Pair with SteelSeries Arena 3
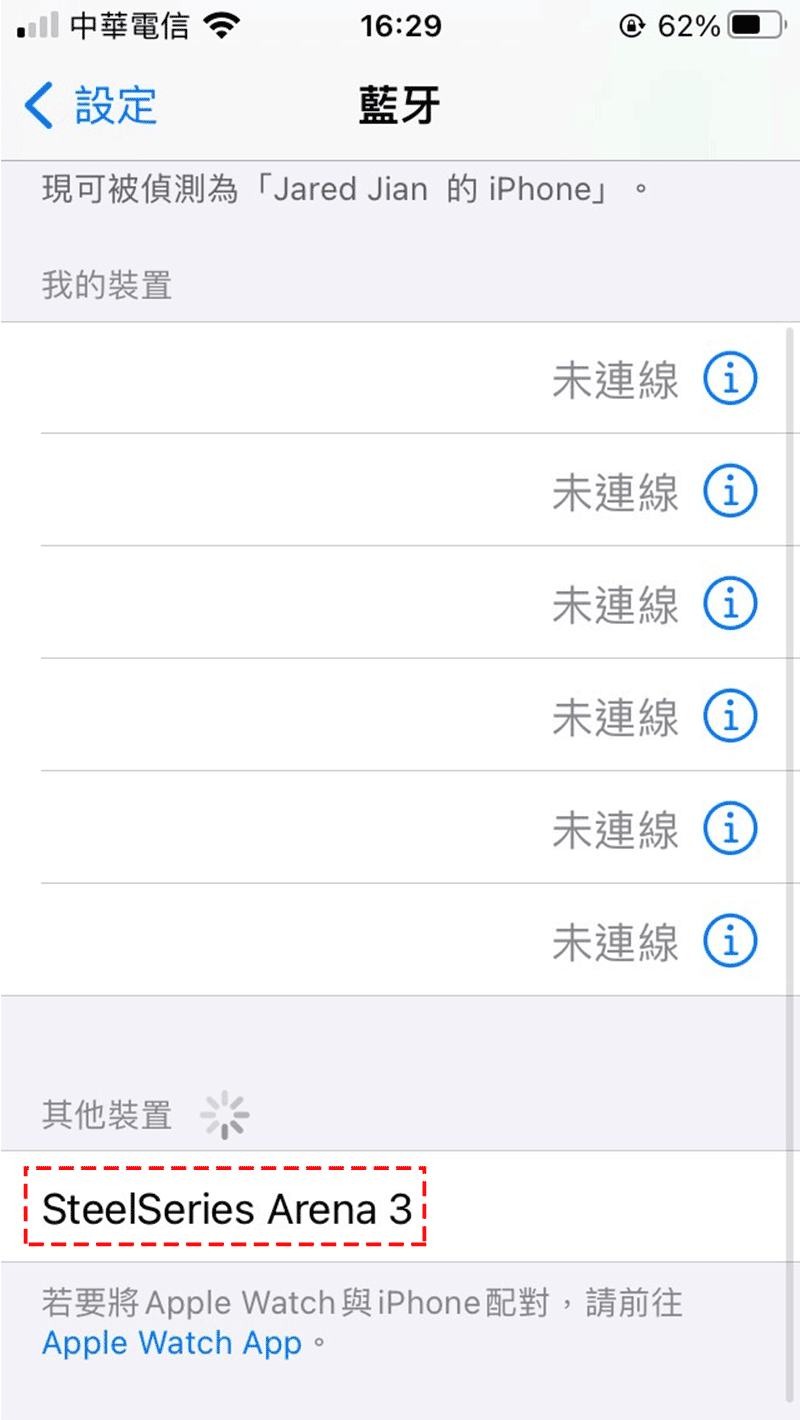The height and width of the screenshot is (1420, 800). [x=400, y=1207]
